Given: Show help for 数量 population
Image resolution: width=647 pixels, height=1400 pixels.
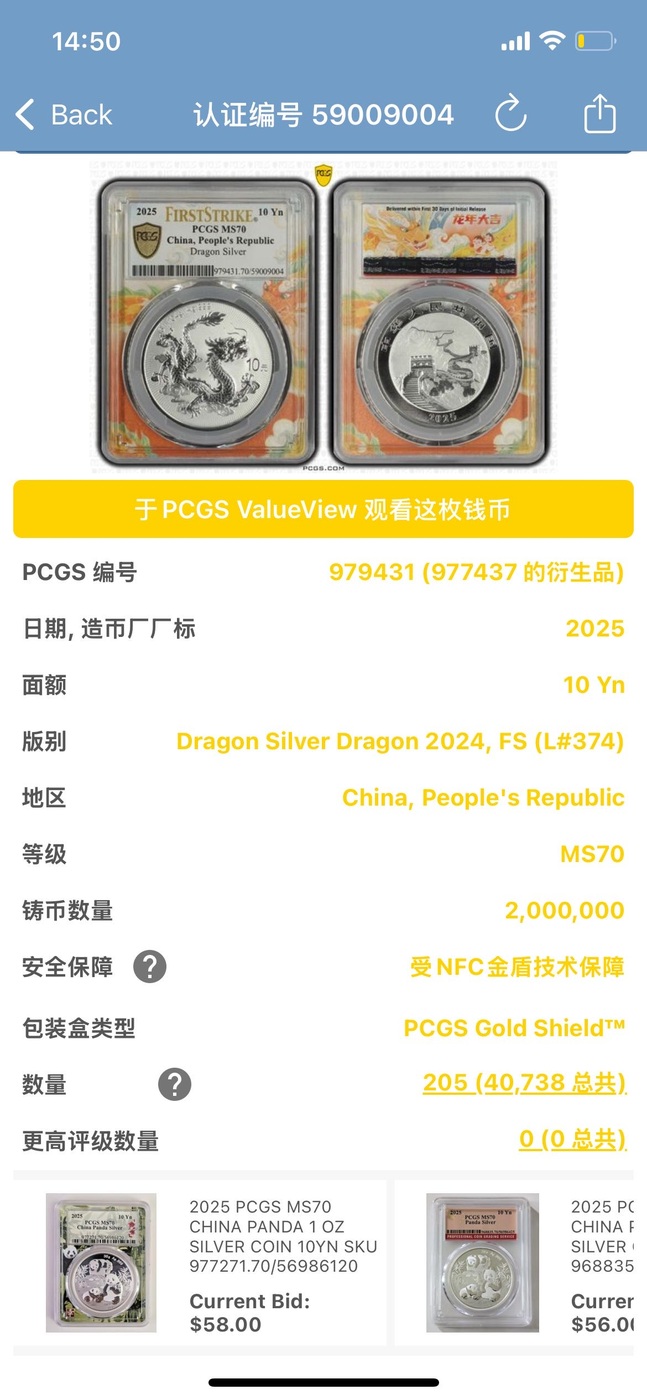Looking at the screenshot, I should (x=174, y=1084).
